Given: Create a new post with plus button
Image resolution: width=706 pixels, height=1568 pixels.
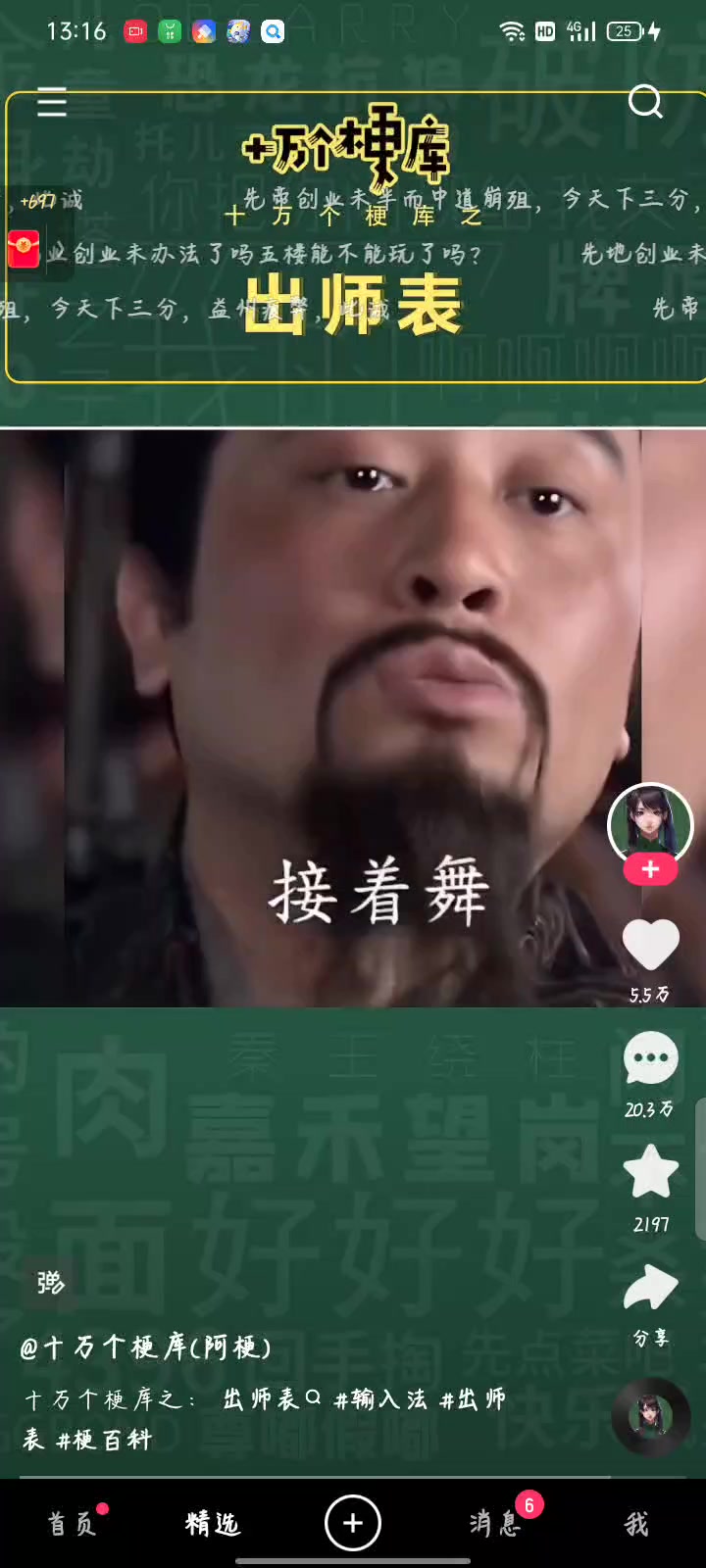Looking at the screenshot, I should (353, 1523).
